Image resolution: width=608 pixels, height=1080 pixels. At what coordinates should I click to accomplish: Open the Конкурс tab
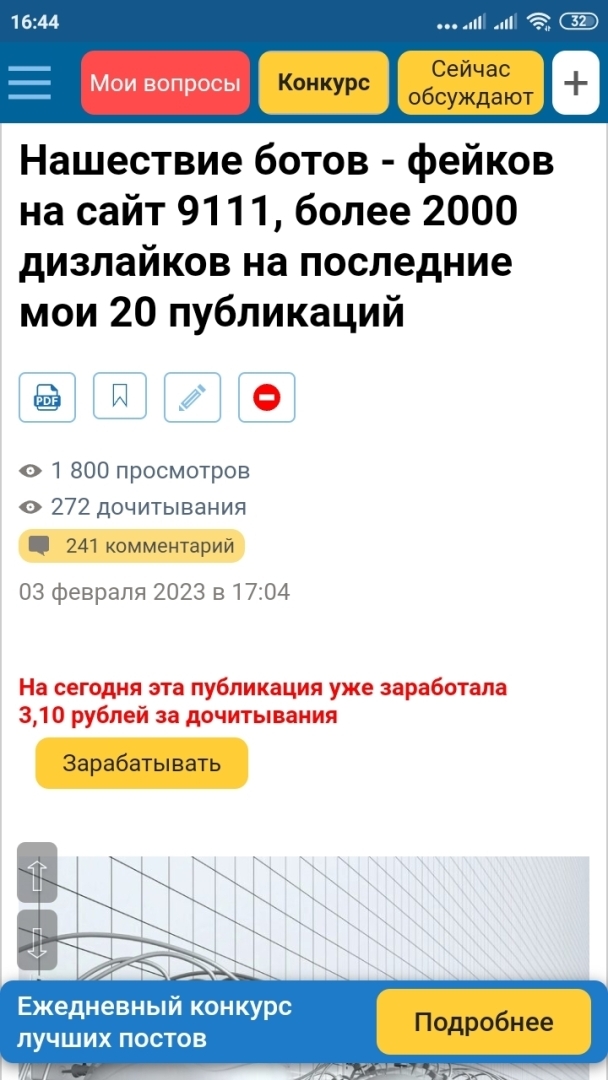(x=323, y=83)
